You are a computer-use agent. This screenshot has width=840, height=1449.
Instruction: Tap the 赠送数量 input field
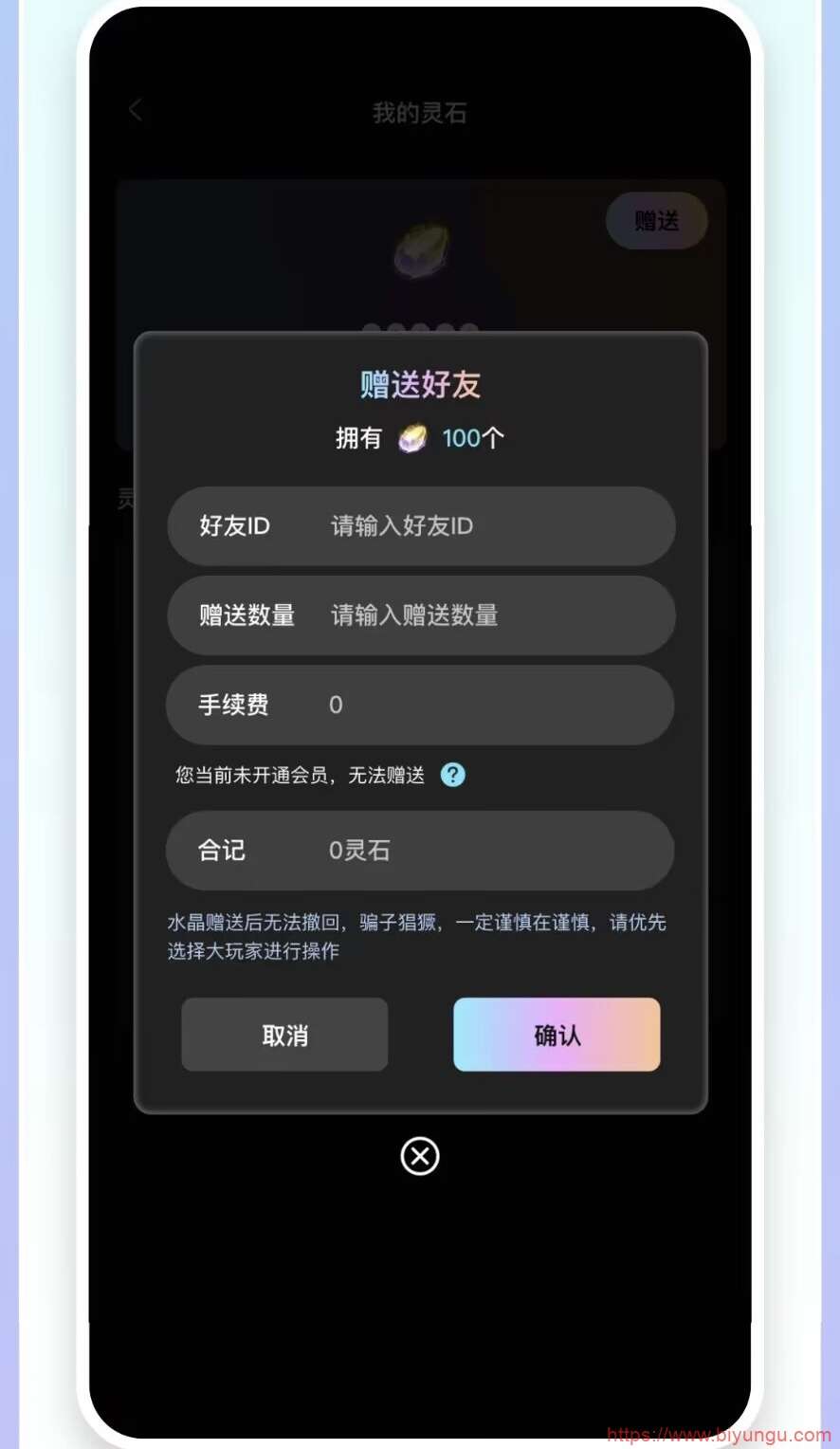[x=421, y=615]
